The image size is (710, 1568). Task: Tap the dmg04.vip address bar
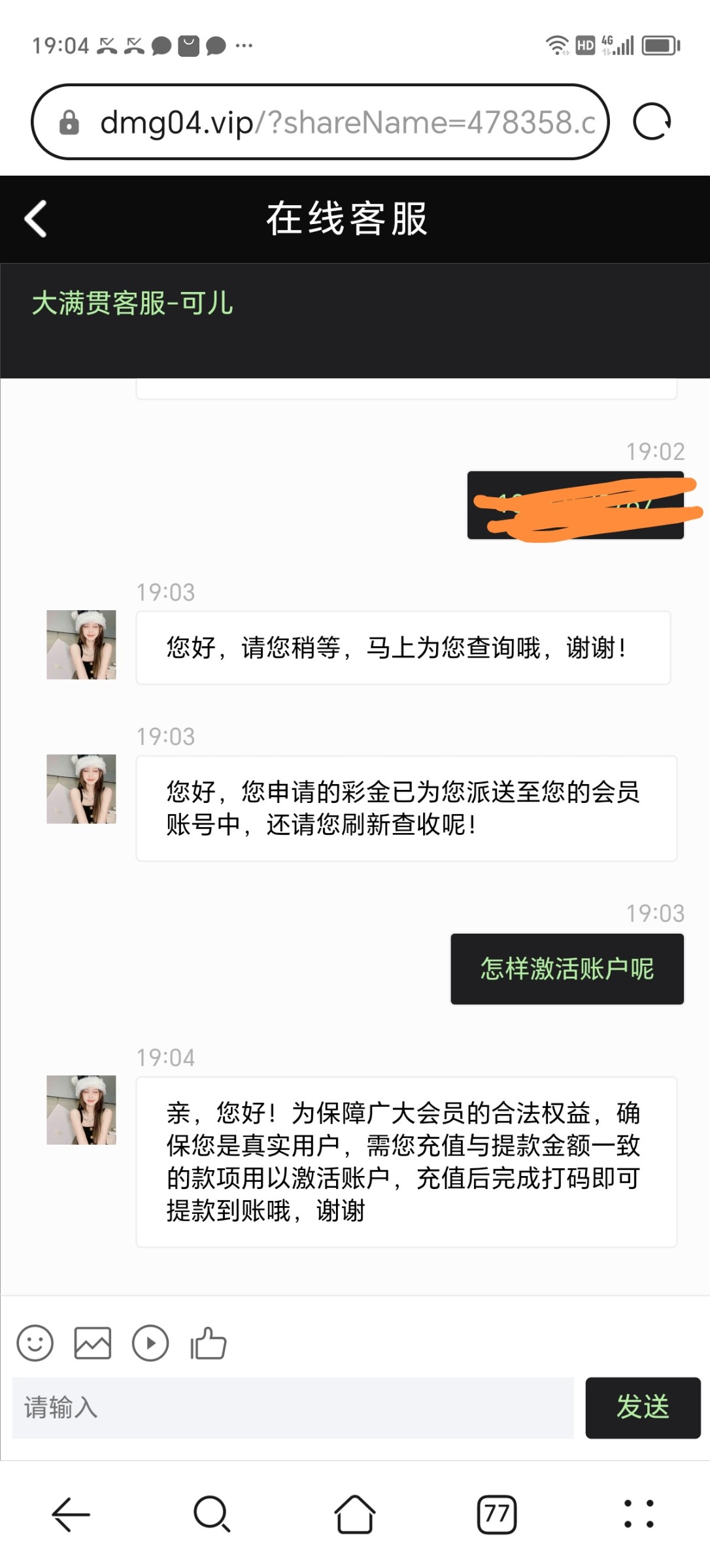click(x=320, y=122)
